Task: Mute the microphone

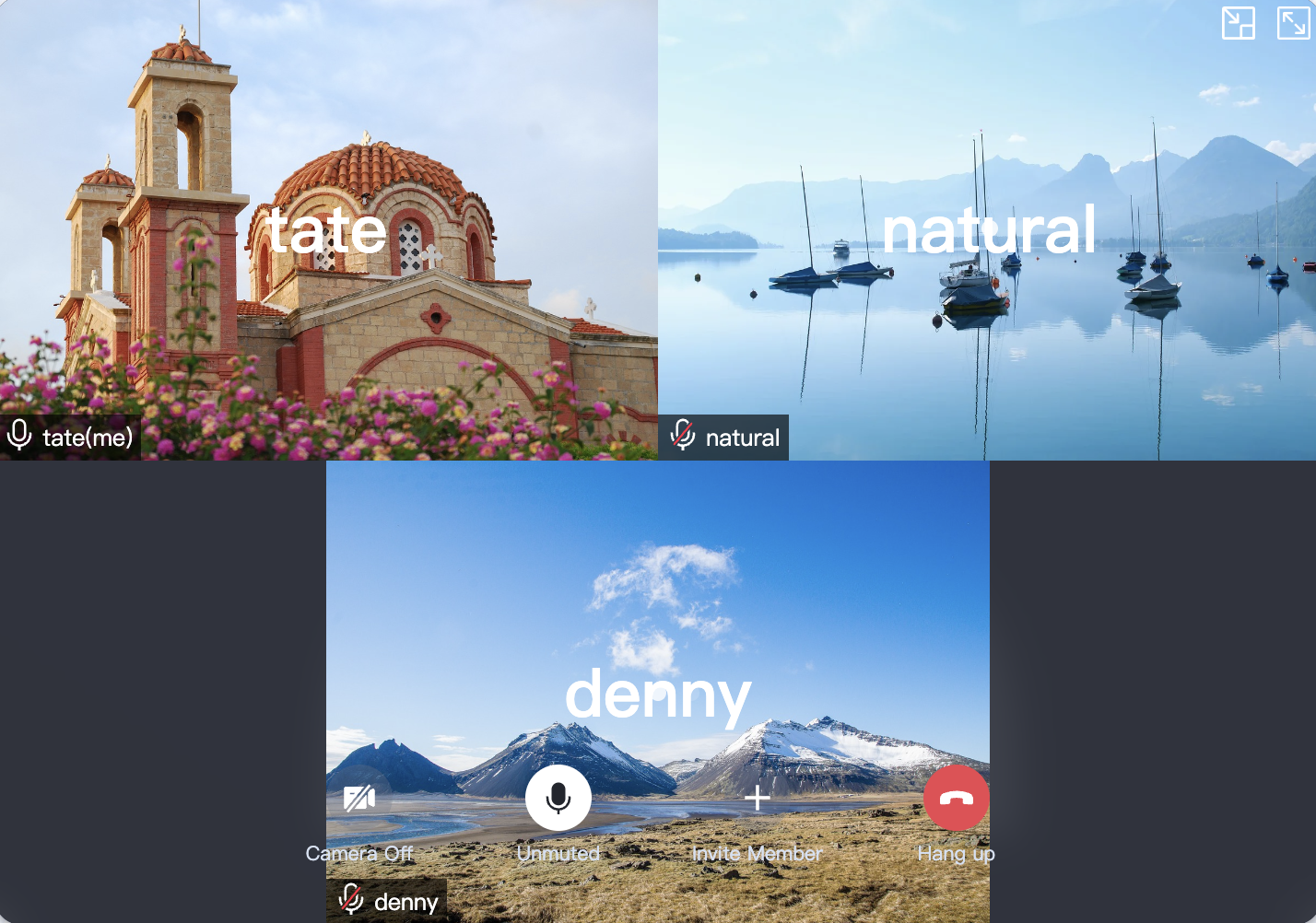Action: tap(558, 798)
